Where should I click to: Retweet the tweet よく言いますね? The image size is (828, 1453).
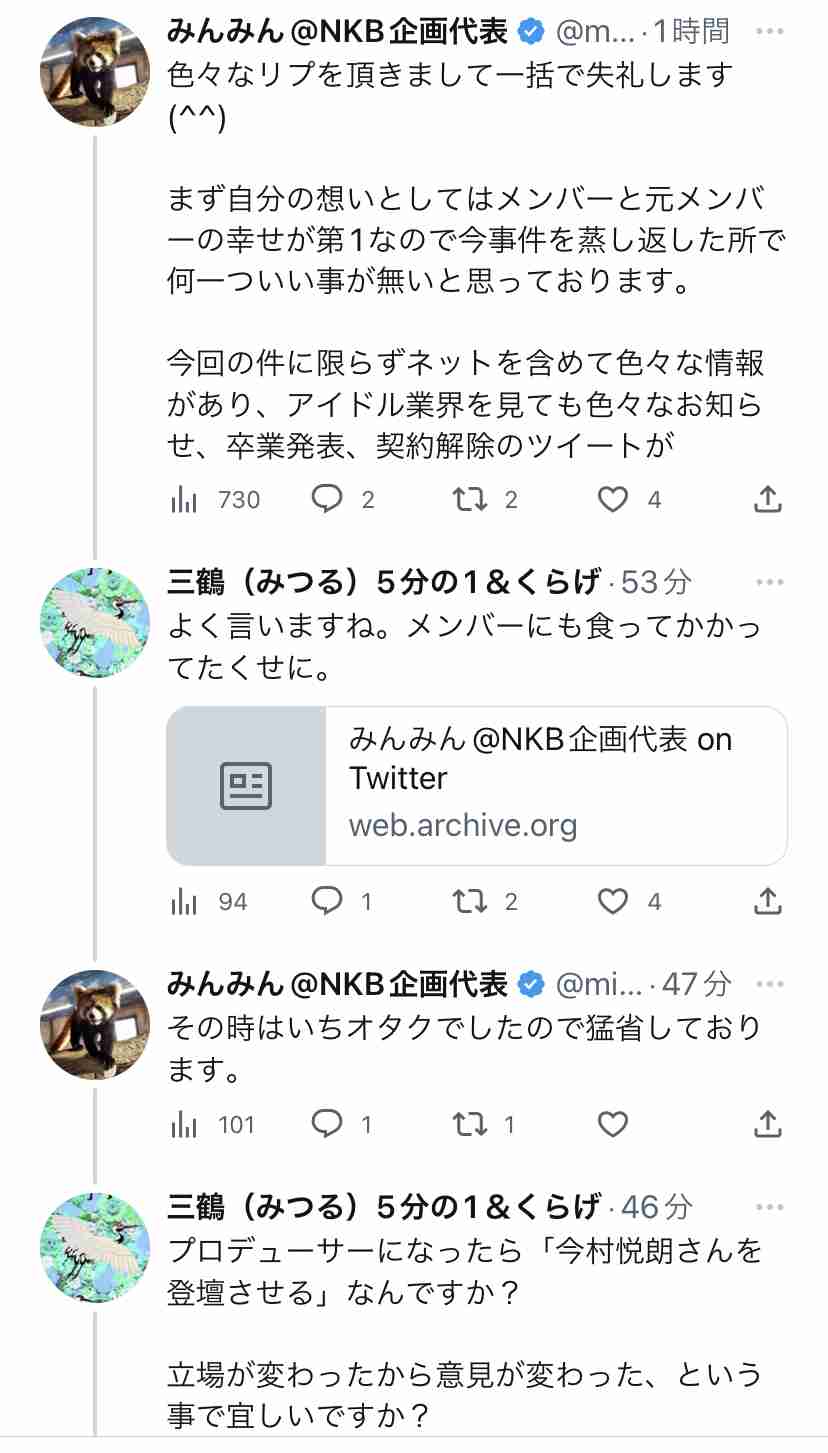point(470,902)
